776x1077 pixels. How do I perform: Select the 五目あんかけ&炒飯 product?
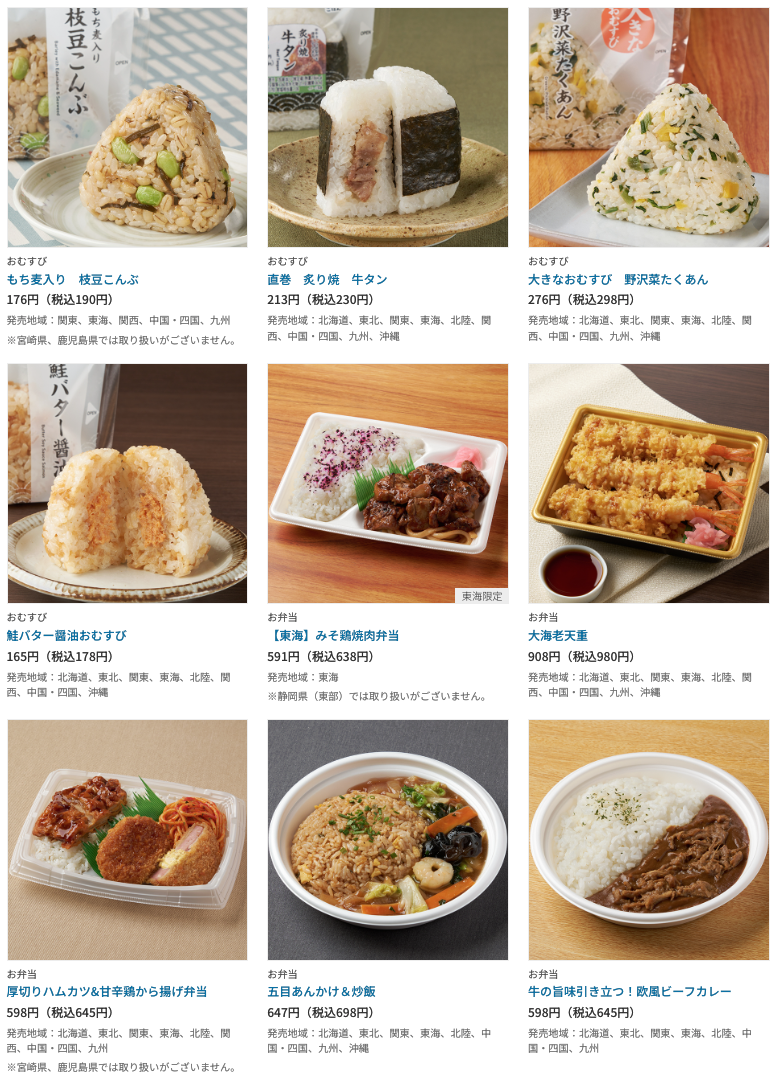[321, 992]
